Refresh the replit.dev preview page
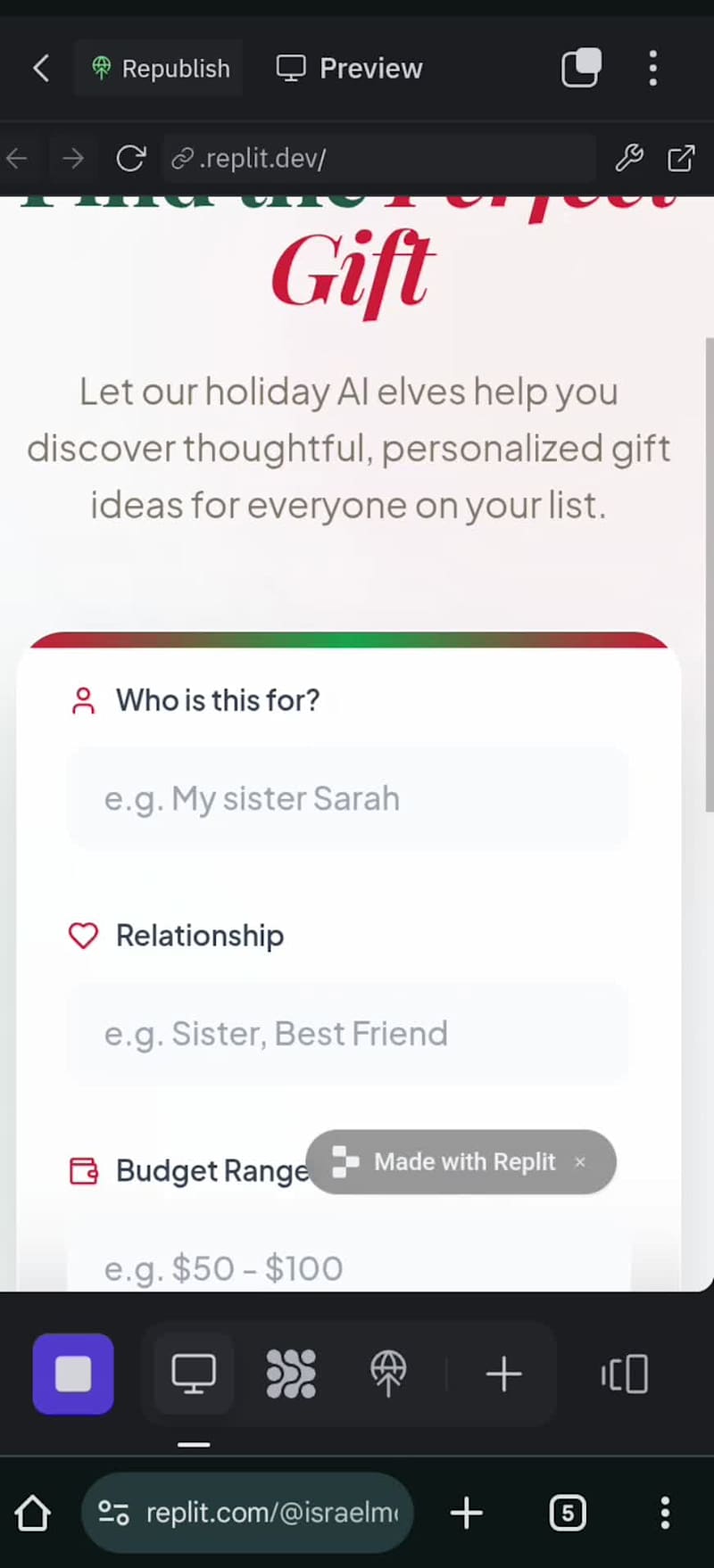 coord(130,158)
